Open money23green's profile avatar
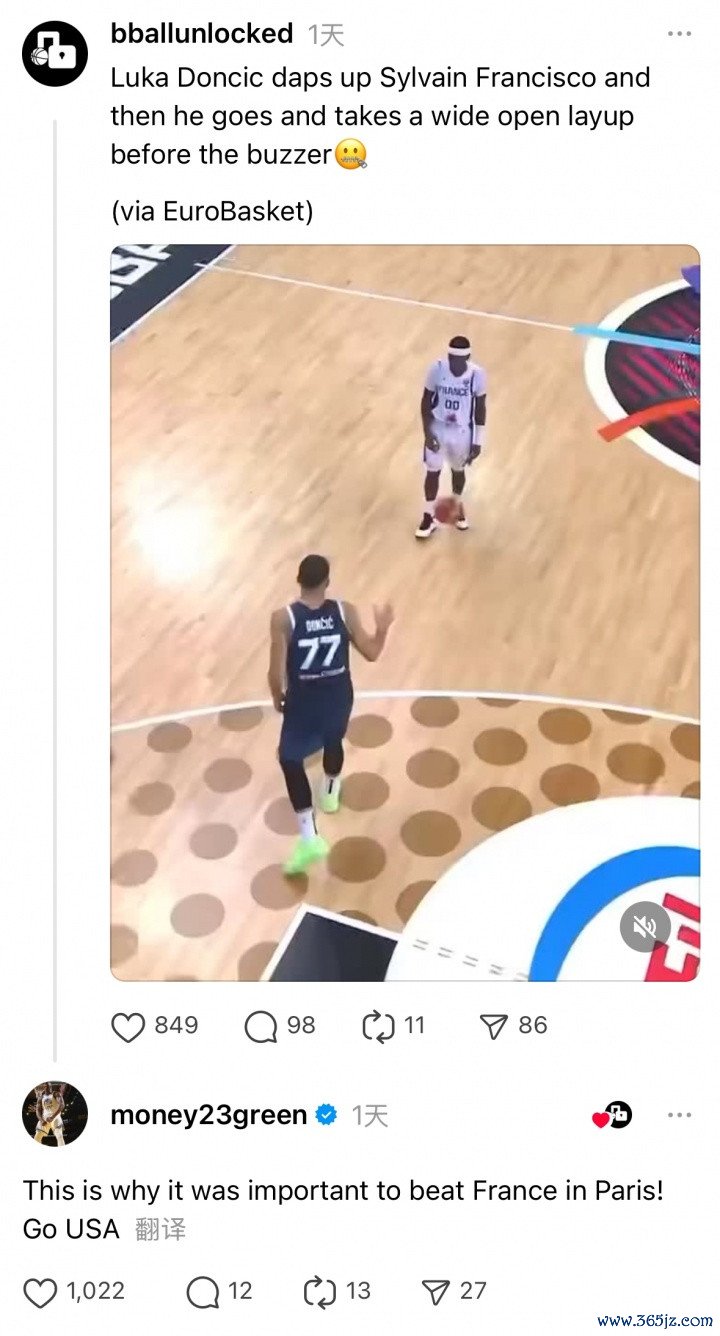 tap(55, 1113)
